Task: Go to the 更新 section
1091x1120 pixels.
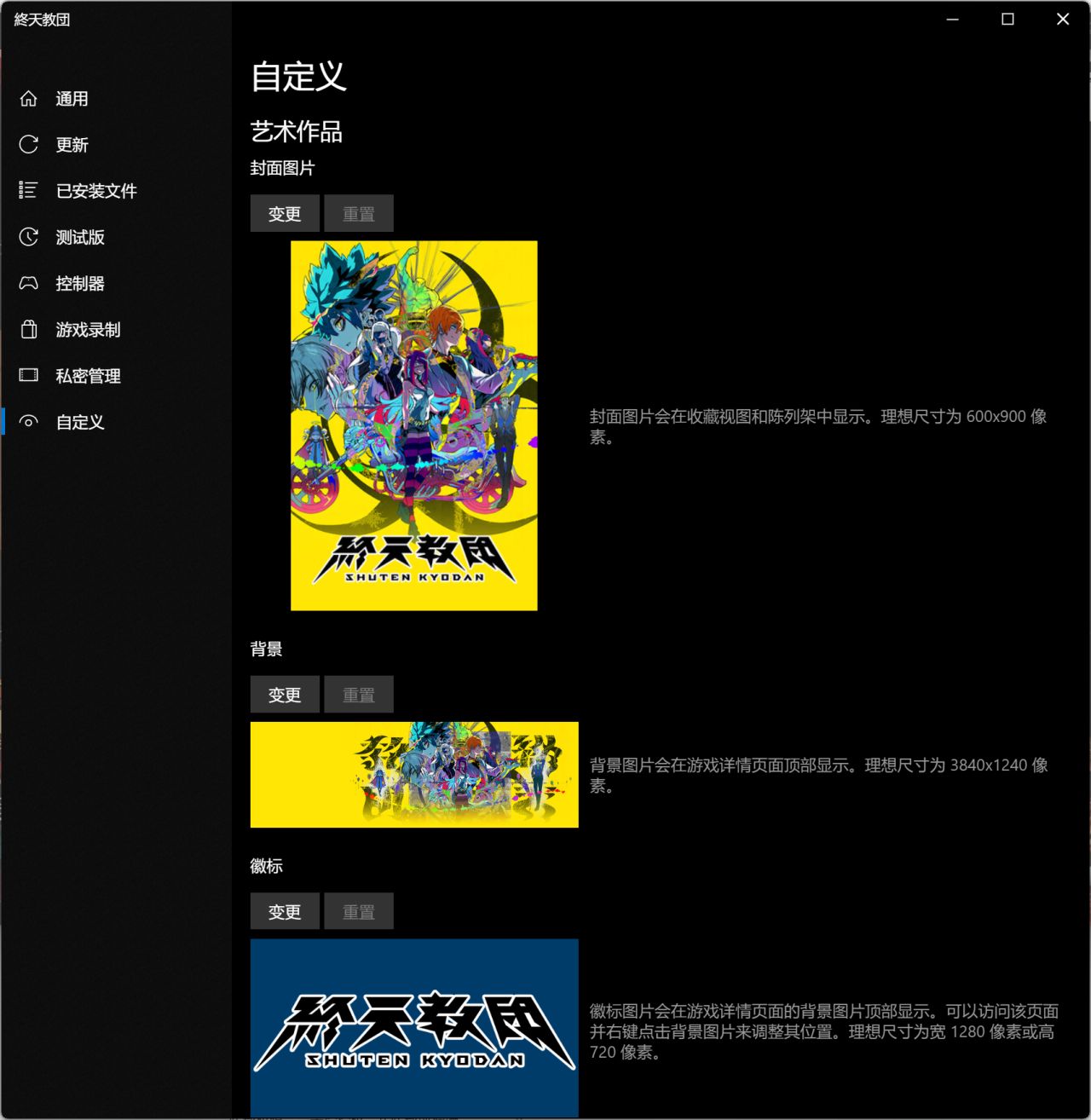Action: (72, 145)
